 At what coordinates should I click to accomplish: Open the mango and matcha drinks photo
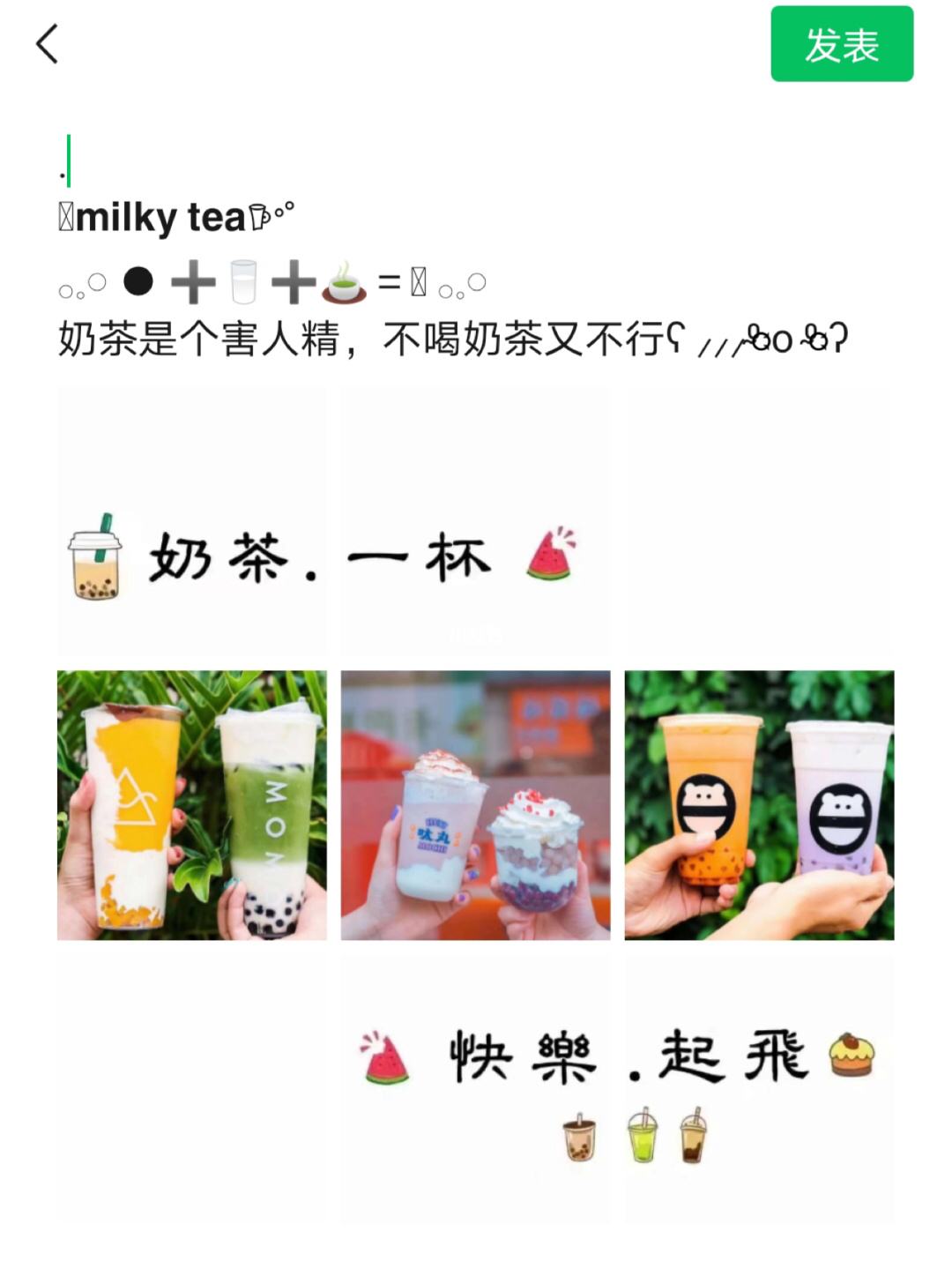click(x=192, y=805)
